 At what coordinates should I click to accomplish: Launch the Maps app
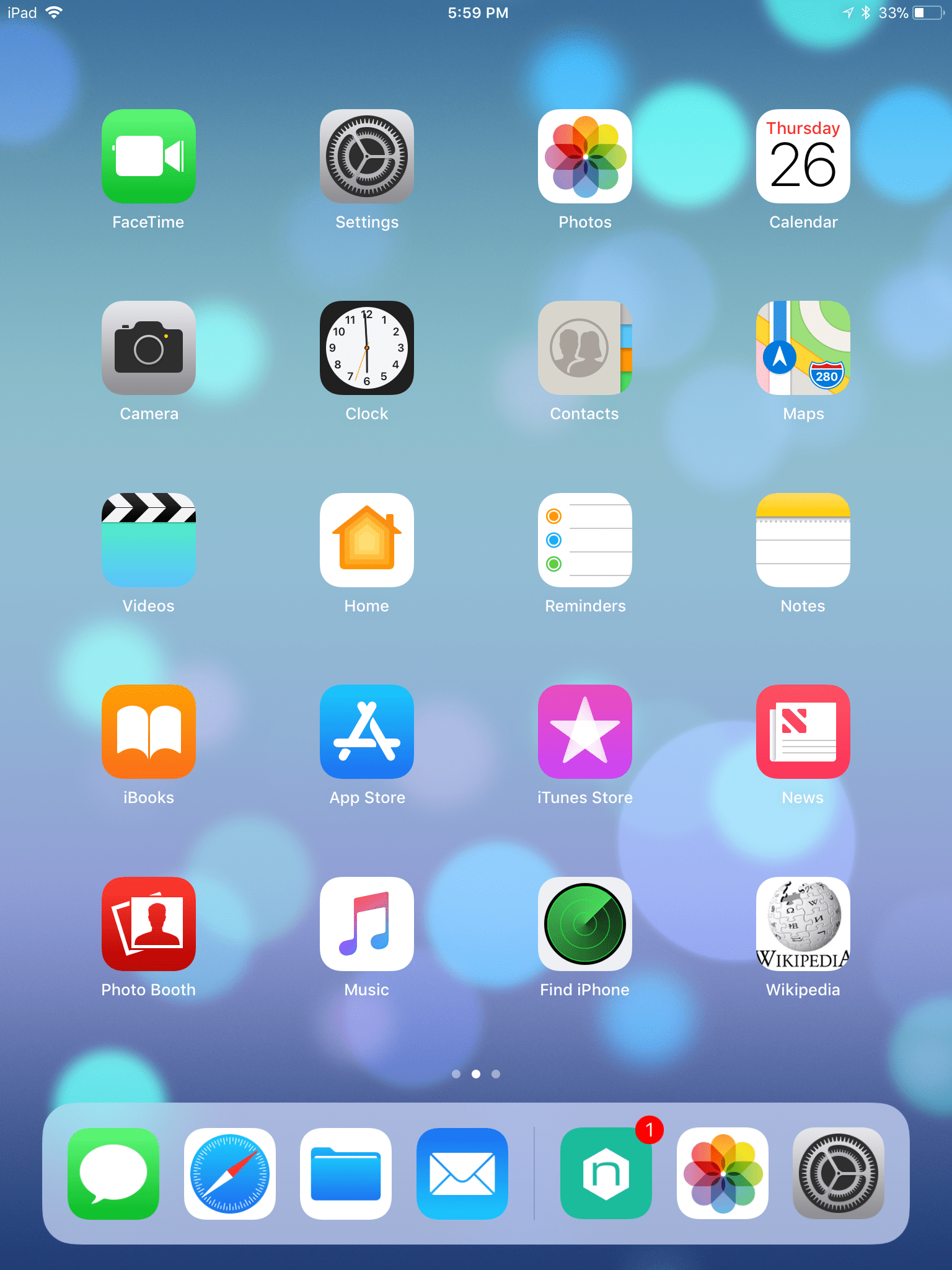click(x=803, y=348)
